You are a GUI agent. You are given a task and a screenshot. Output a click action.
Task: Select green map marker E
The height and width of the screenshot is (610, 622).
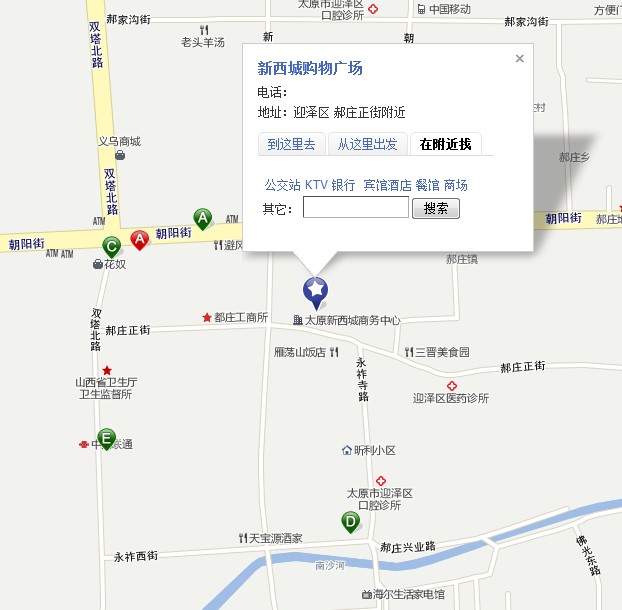pyautogui.click(x=106, y=437)
